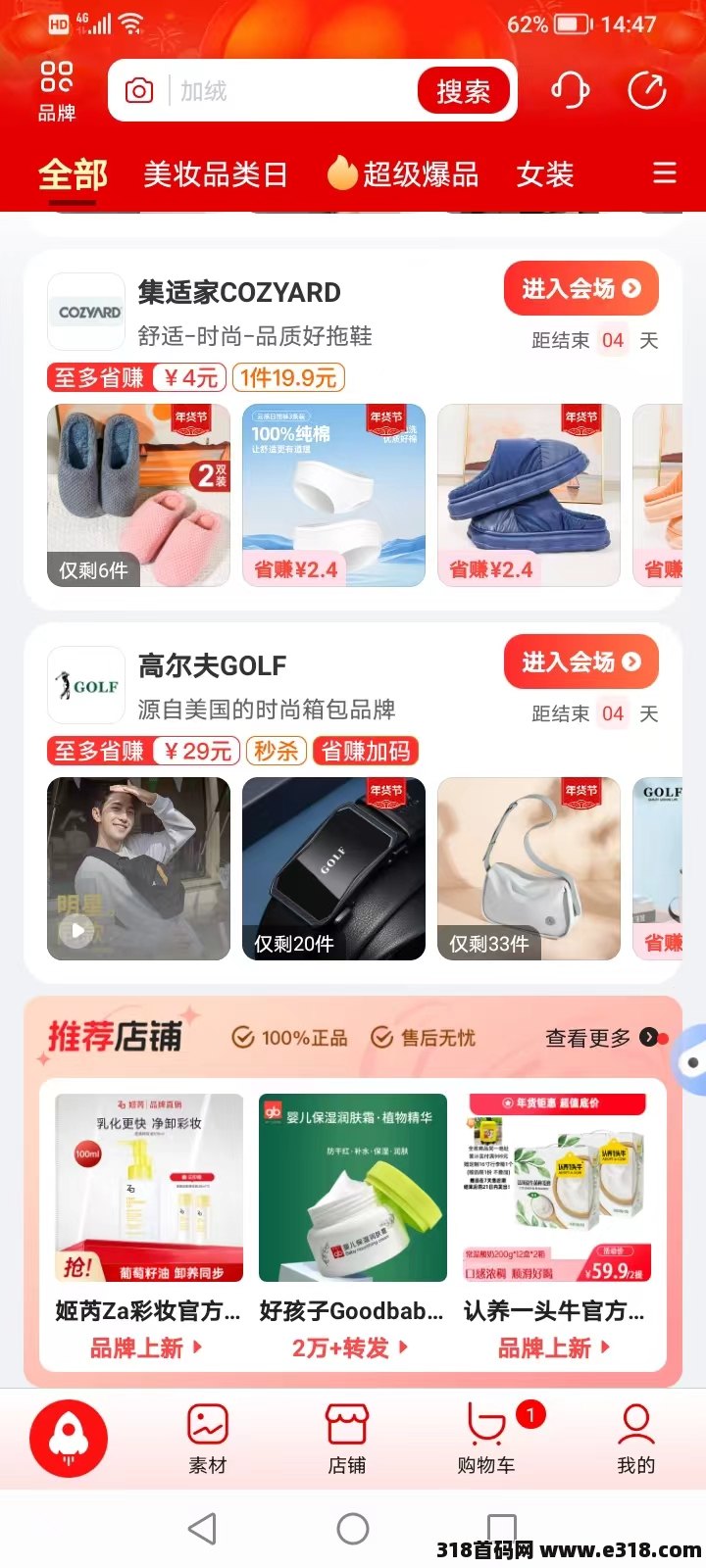Go to the 素材 tab
This screenshot has width=706, height=1568.
tap(208, 1439)
